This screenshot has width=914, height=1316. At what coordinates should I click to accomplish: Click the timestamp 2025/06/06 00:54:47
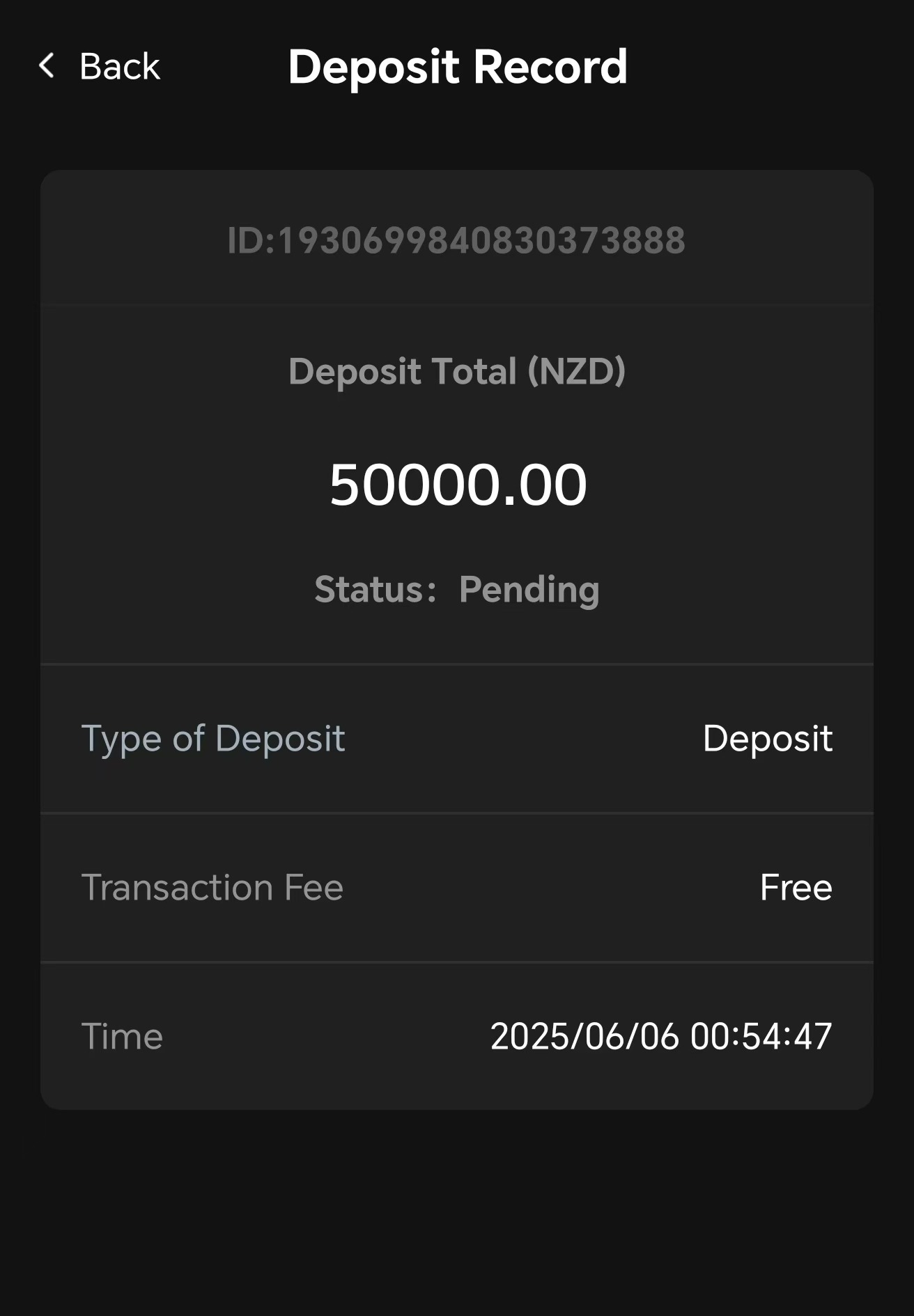pos(661,1036)
